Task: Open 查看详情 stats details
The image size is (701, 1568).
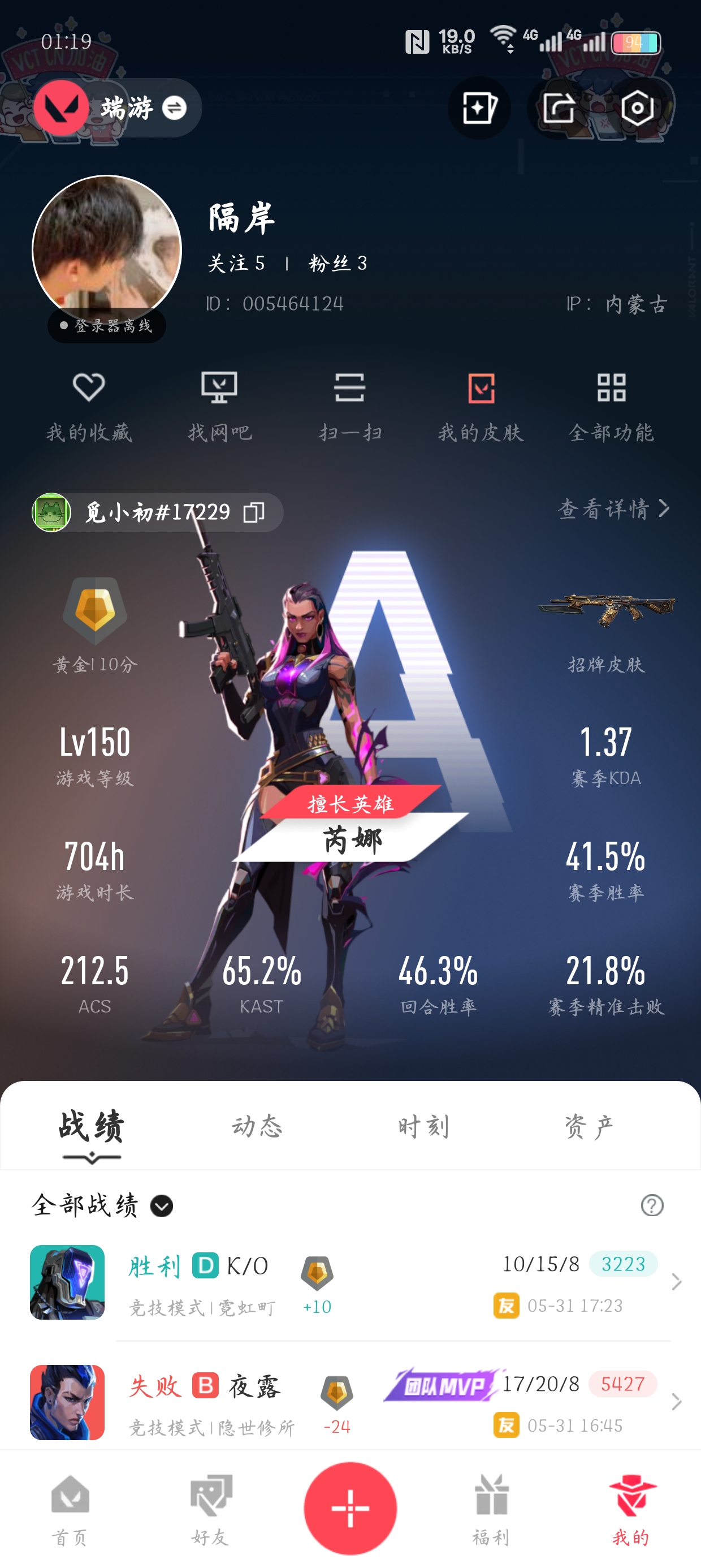Action: click(x=613, y=509)
